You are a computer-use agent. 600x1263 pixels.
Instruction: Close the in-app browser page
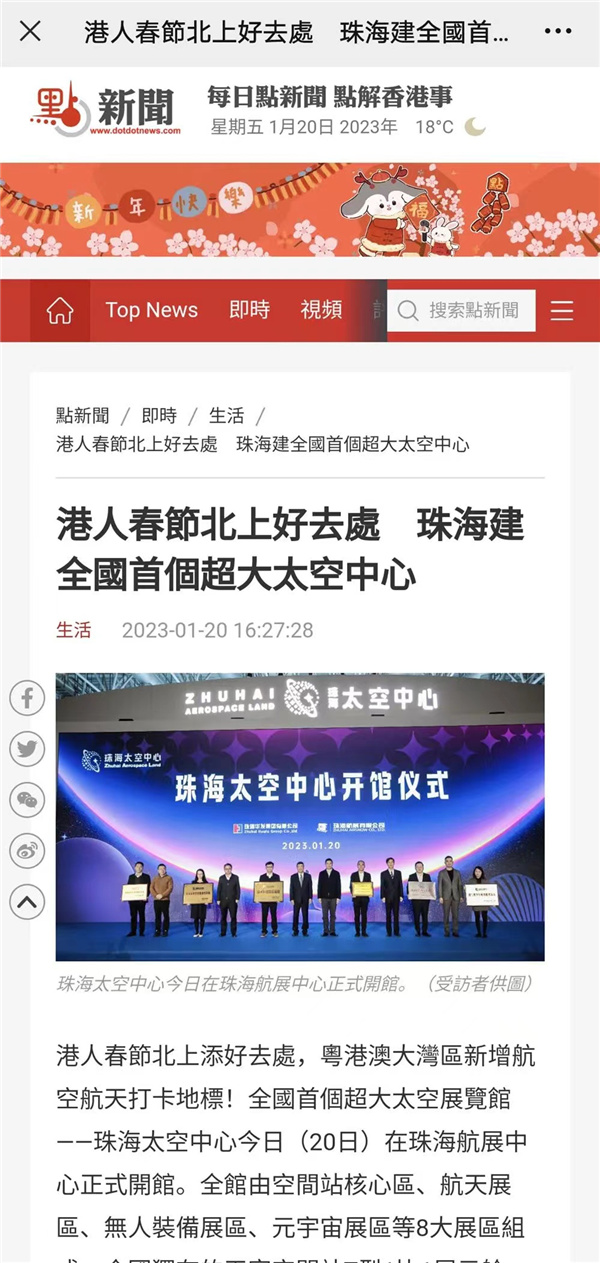(31, 31)
